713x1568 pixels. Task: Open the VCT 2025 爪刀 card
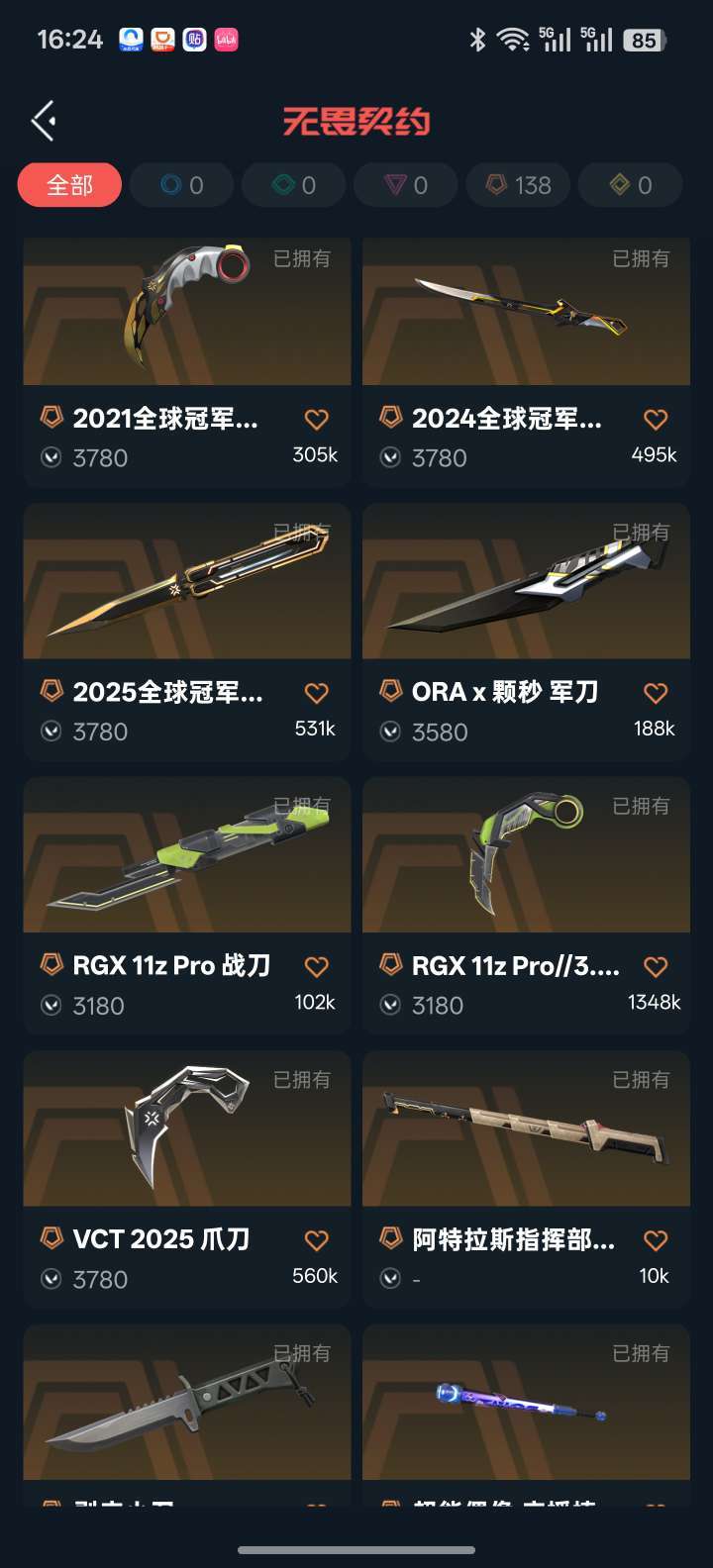(x=187, y=1179)
